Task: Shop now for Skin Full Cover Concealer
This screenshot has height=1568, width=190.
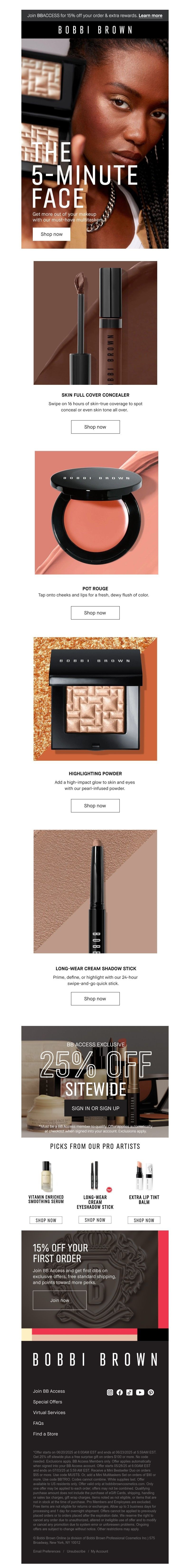Action: click(95, 427)
